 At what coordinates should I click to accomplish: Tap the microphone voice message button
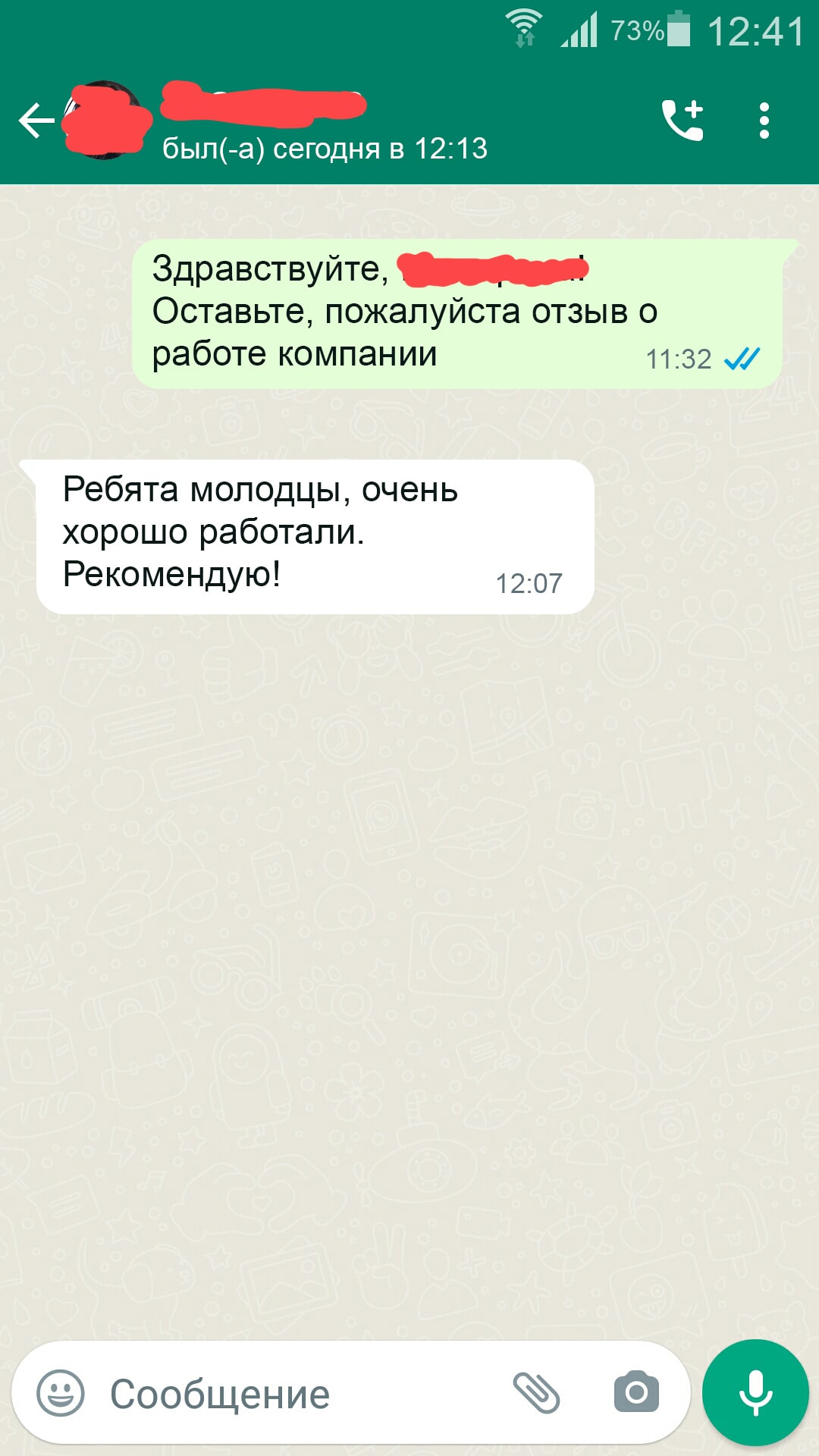(756, 1393)
